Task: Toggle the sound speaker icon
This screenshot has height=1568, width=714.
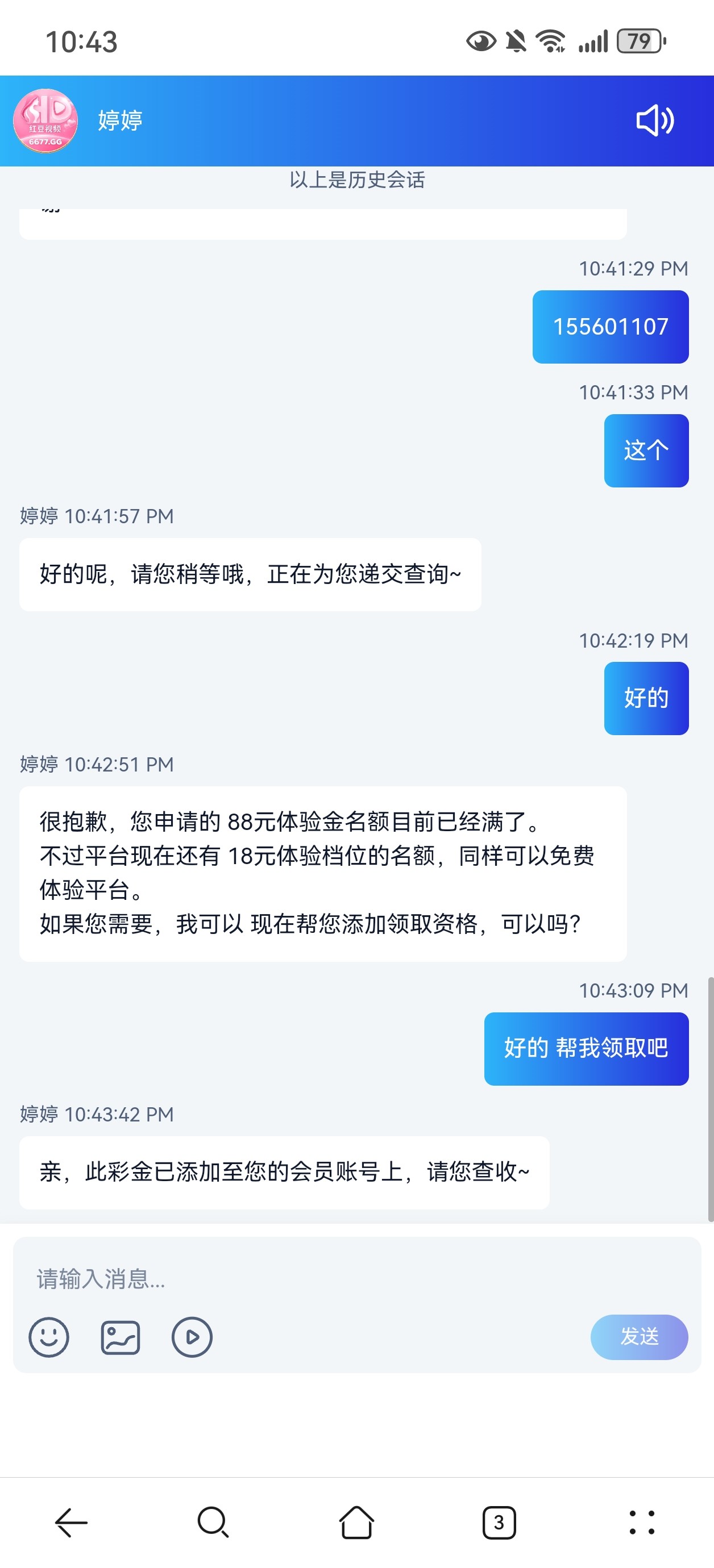Action: [655, 120]
